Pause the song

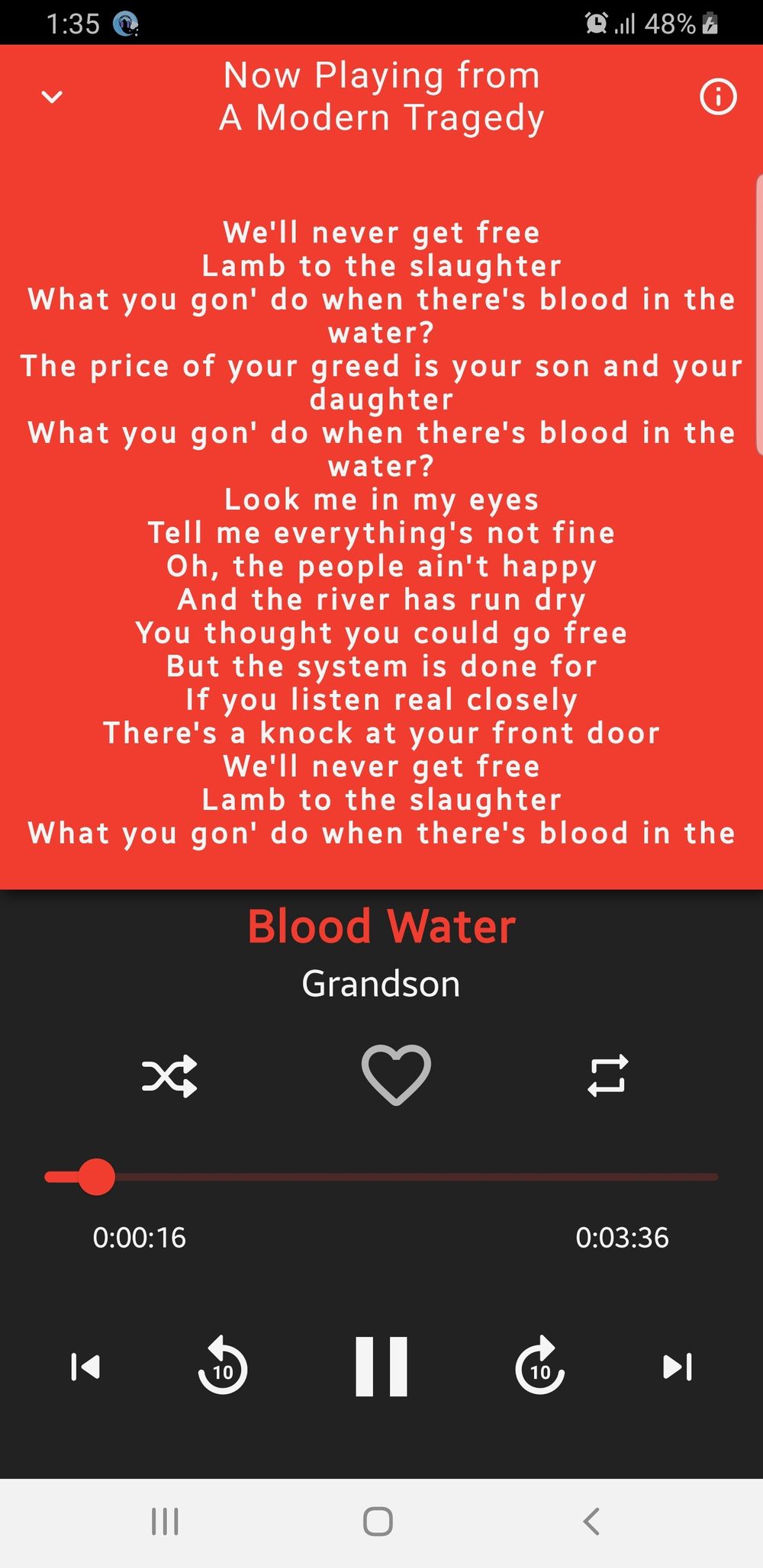tap(381, 1366)
